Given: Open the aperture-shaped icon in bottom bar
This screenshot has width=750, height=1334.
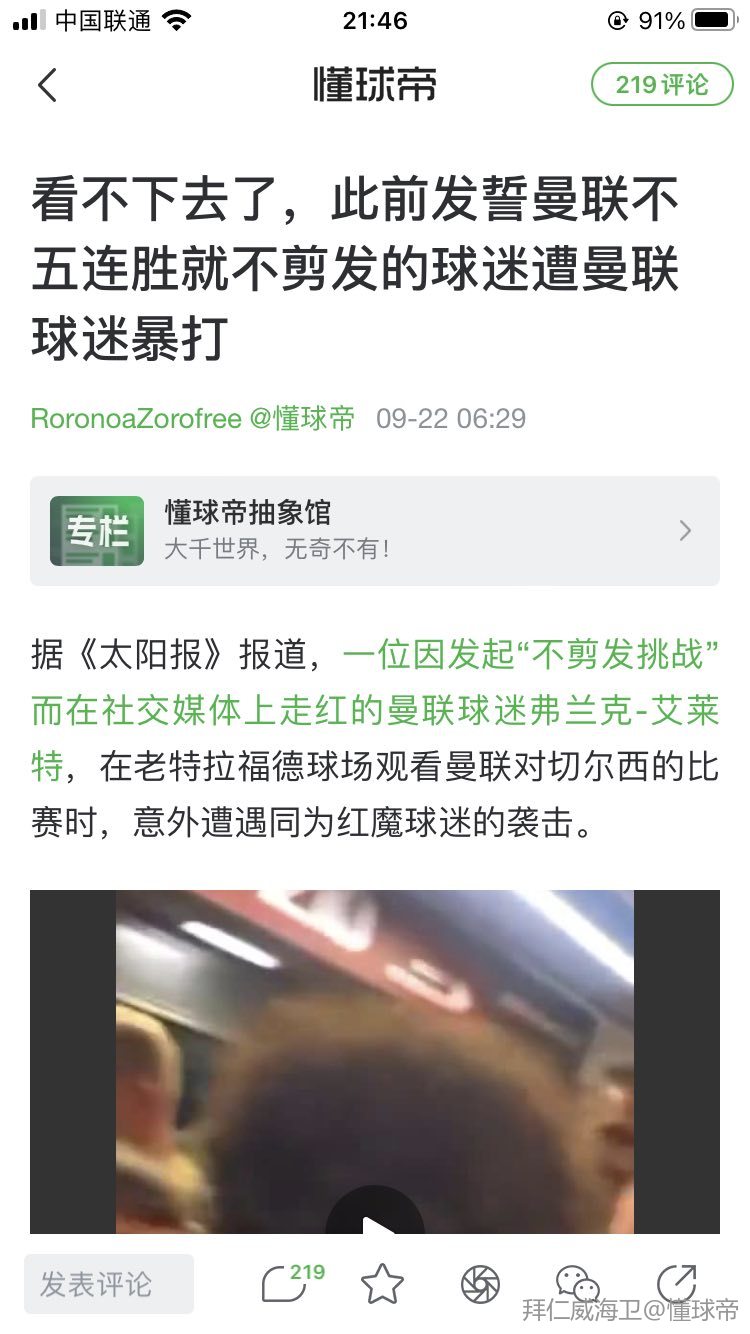Looking at the screenshot, I should pos(480,1284).
